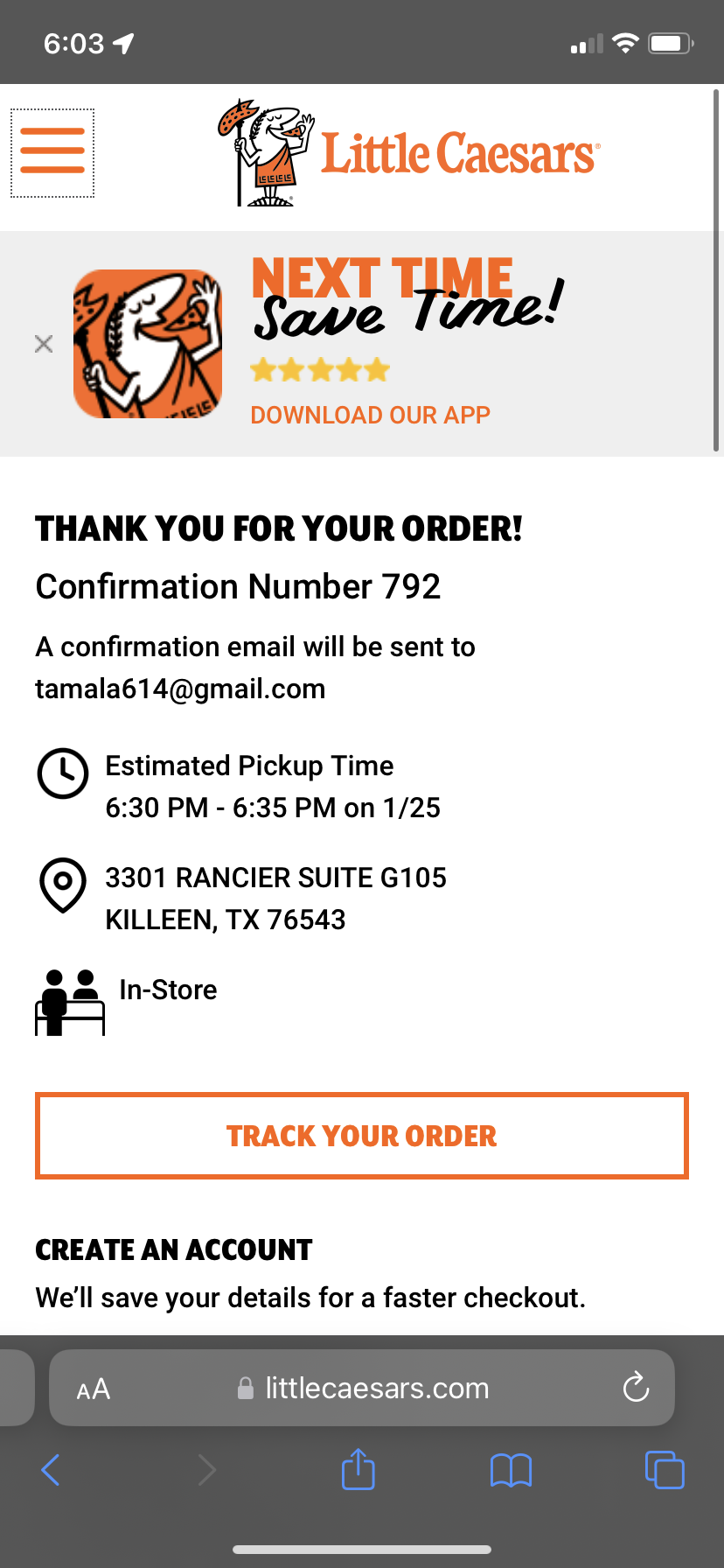The image size is (724, 1568).
Task: Open Safari bookmarks
Action: [x=511, y=1470]
